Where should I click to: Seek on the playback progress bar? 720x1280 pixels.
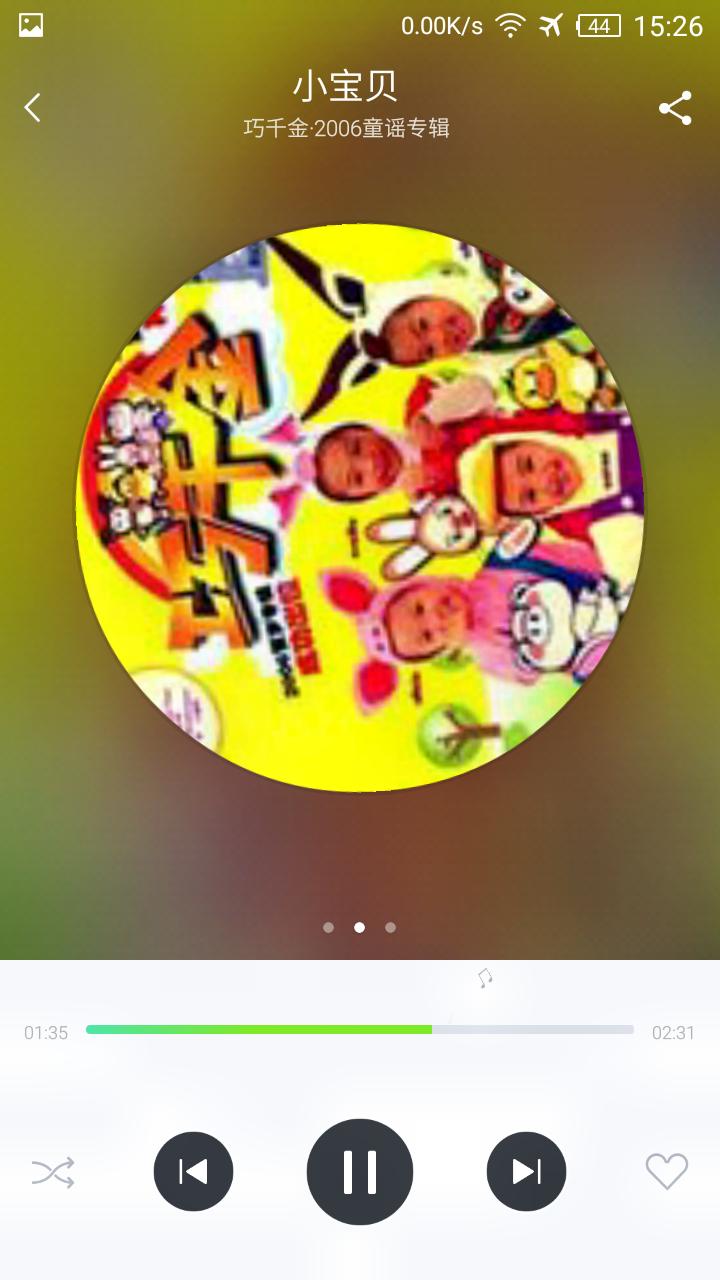pos(360,1029)
